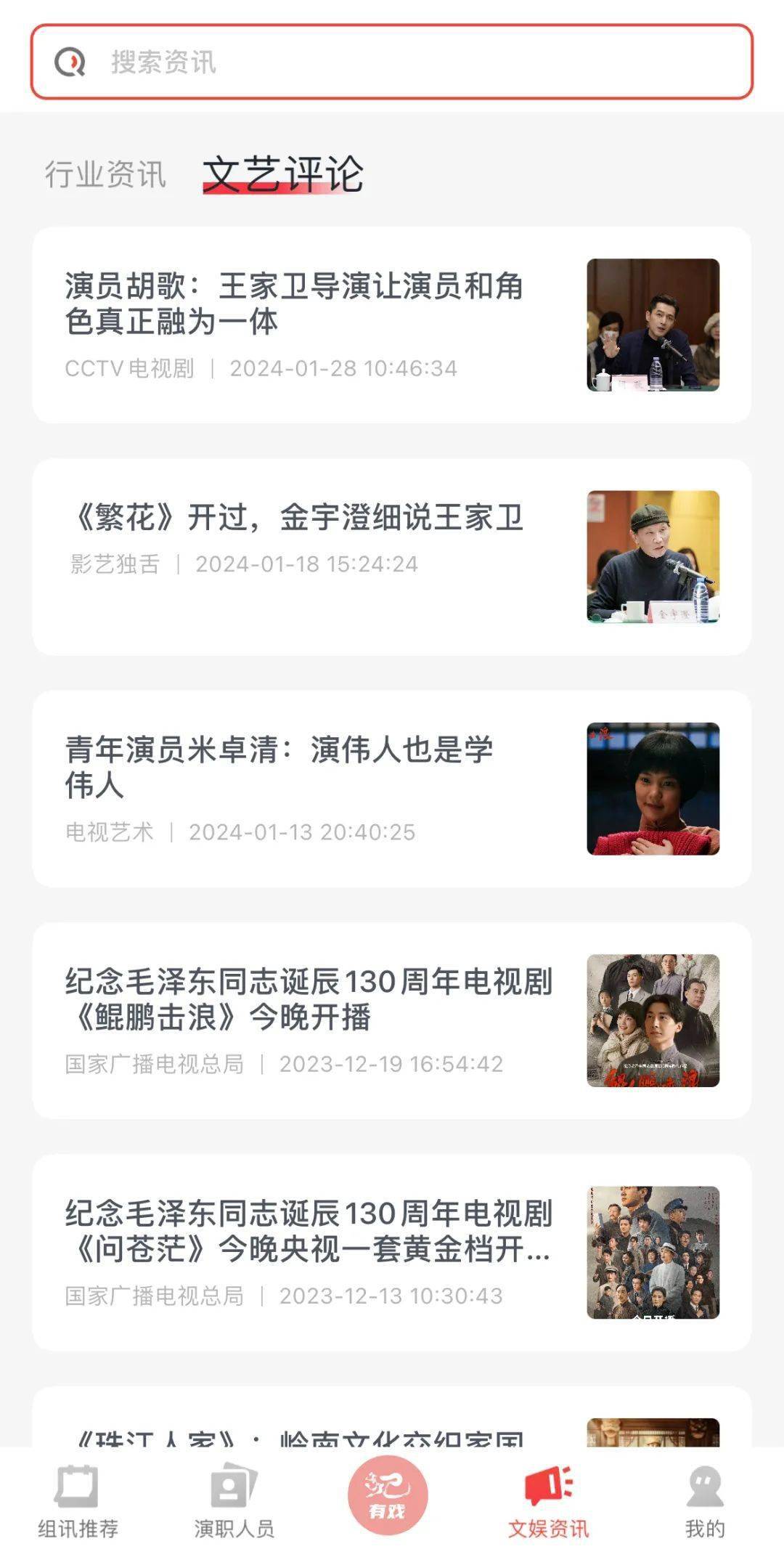Switch to 演职人员 in bottom navigation
784x1565 pixels.
tap(234, 1502)
